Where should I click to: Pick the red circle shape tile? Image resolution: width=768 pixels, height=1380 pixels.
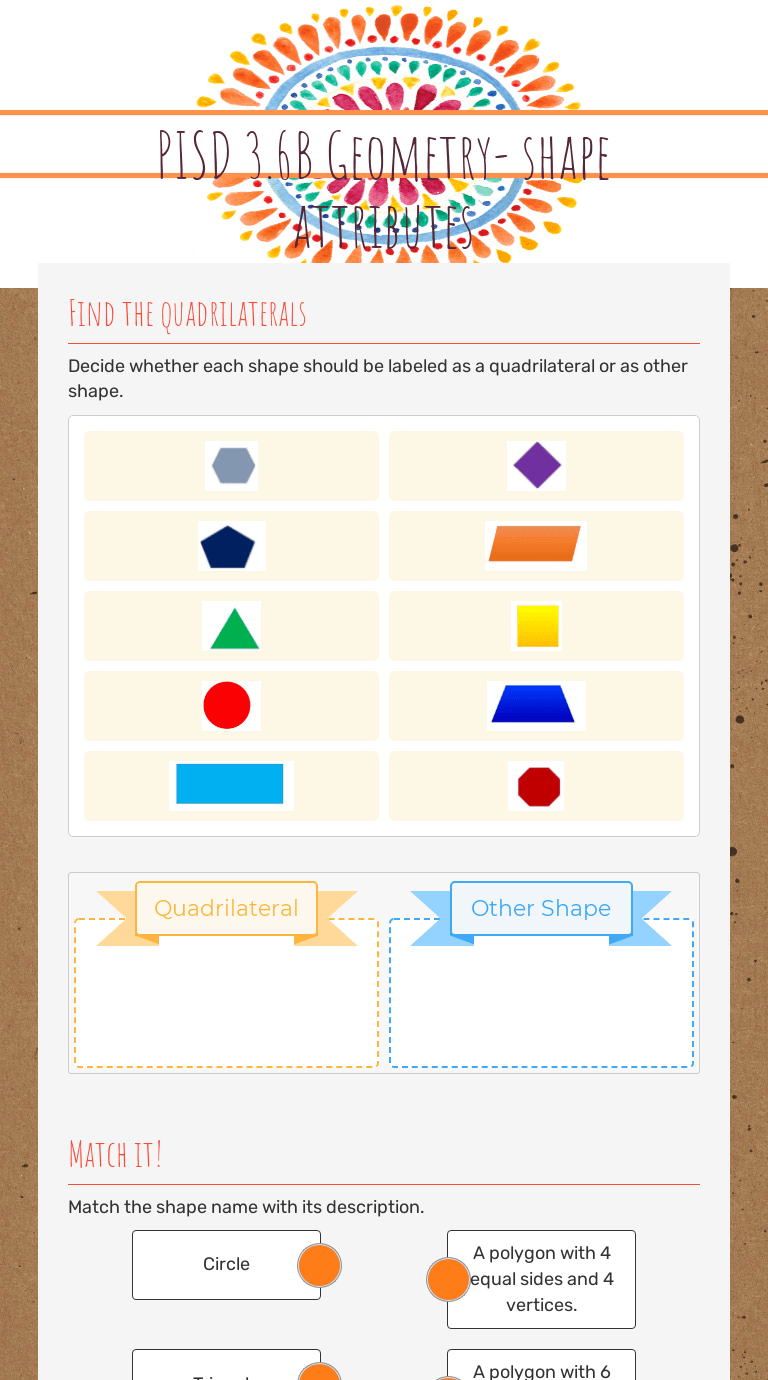point(230,706)
